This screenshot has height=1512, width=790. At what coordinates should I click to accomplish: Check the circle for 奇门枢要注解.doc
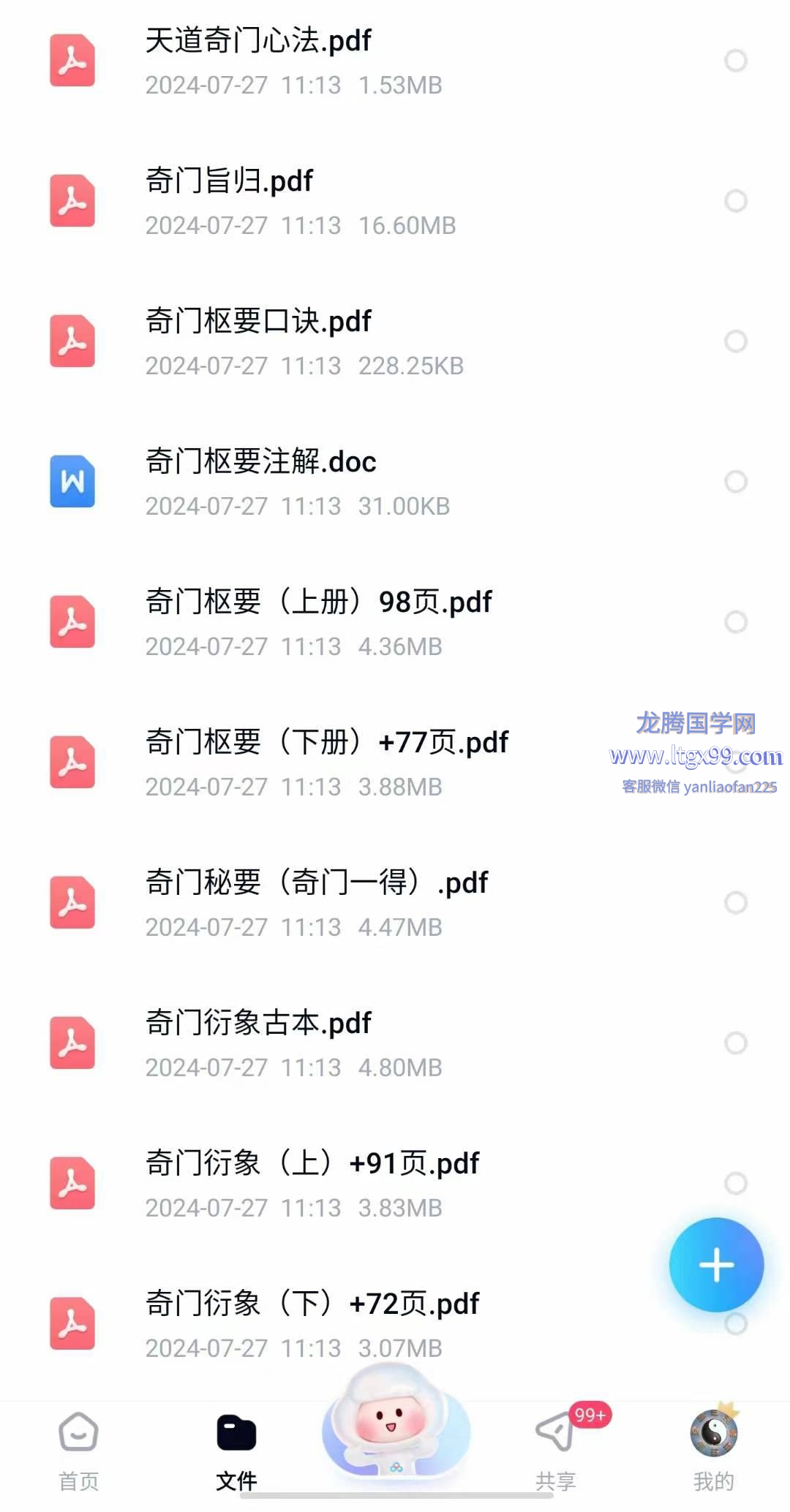click(x=736, y=482)
